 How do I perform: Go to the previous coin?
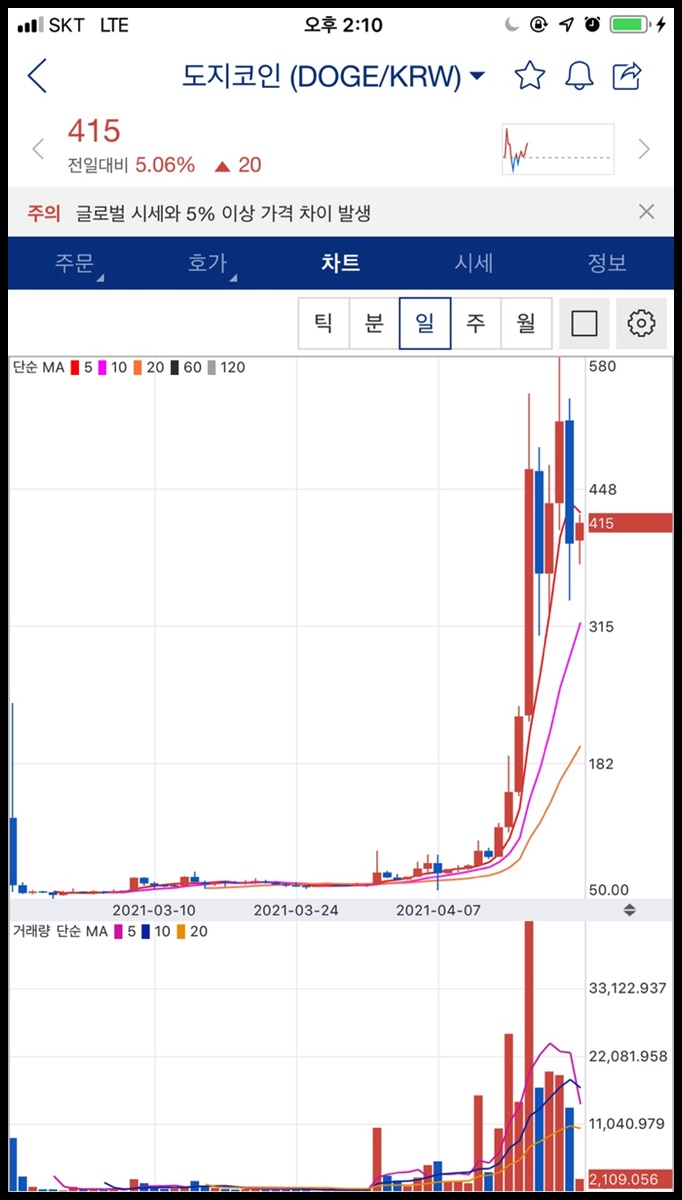38,150
